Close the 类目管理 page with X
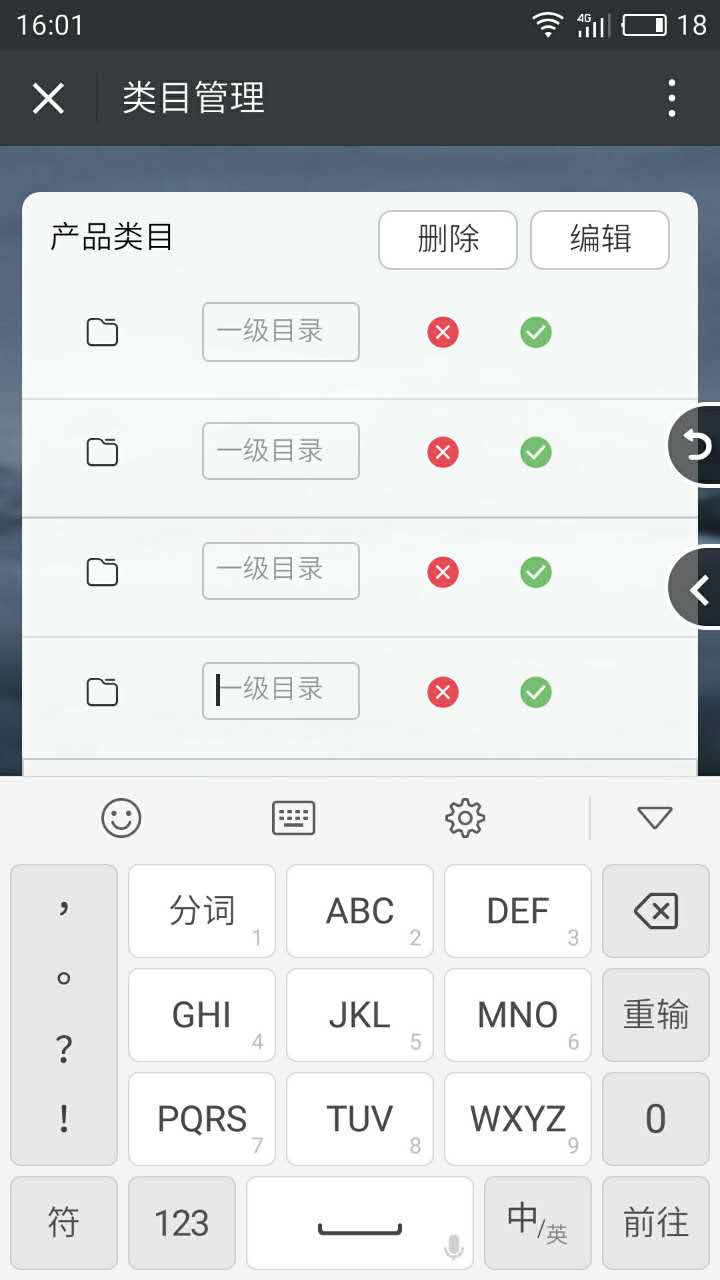This screenshot has height=1280, width=720. tap(48, 98)
